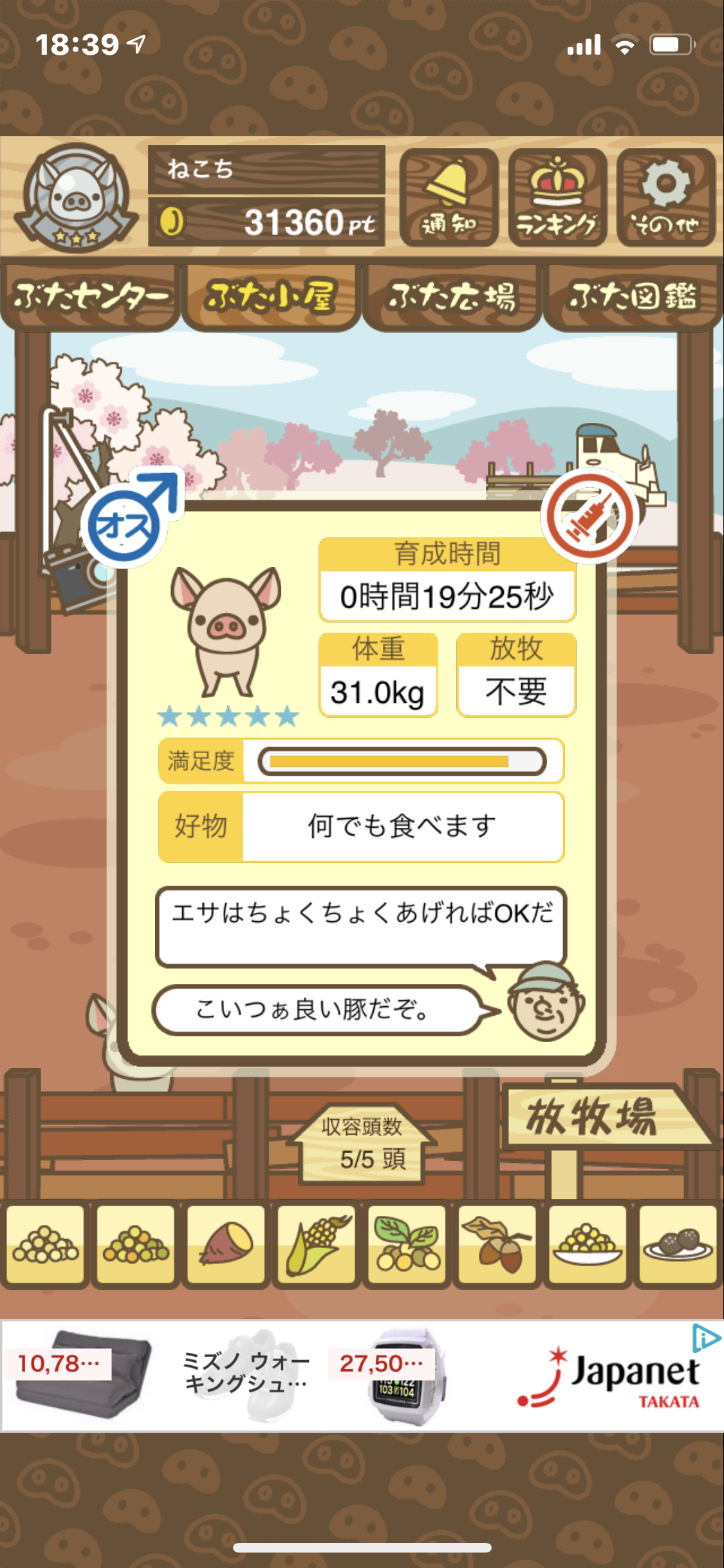Screen dimensions: 724x1568
Task: Tap the 放牧場 signboard
Action: click(x=592, y=1117)
